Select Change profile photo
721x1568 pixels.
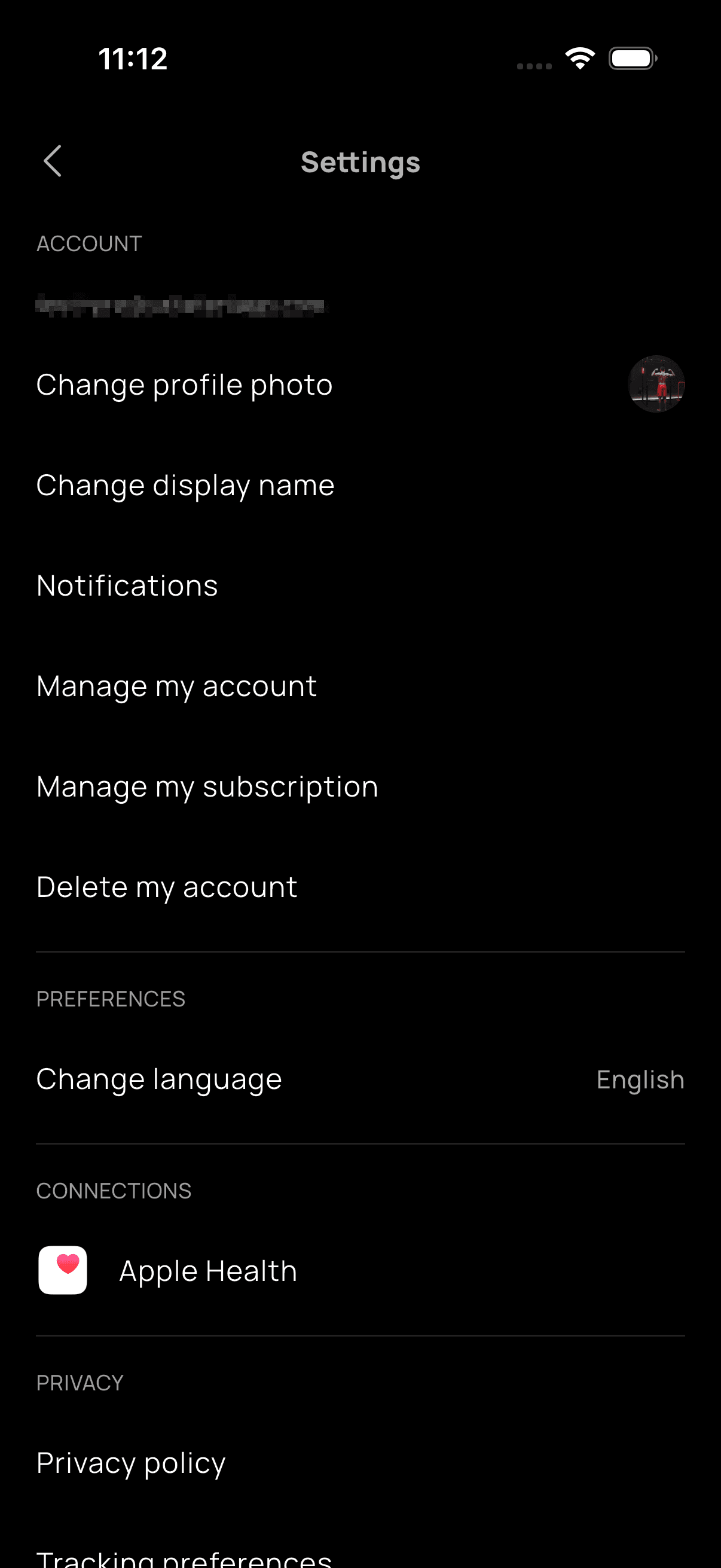pyautogui.click(x=184, y=384)
